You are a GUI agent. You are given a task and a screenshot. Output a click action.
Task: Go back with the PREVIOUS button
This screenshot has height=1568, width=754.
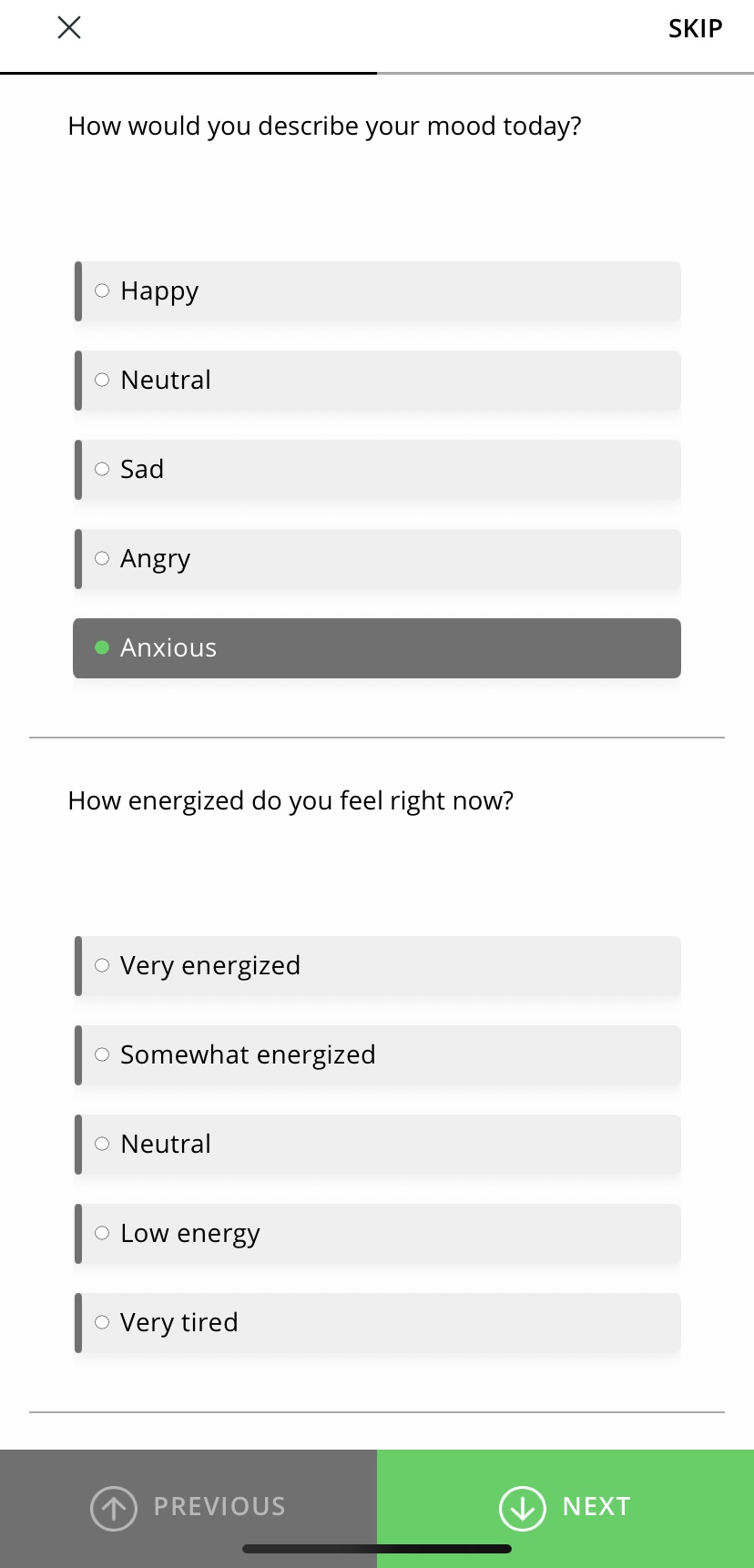tap(188, 1507)
